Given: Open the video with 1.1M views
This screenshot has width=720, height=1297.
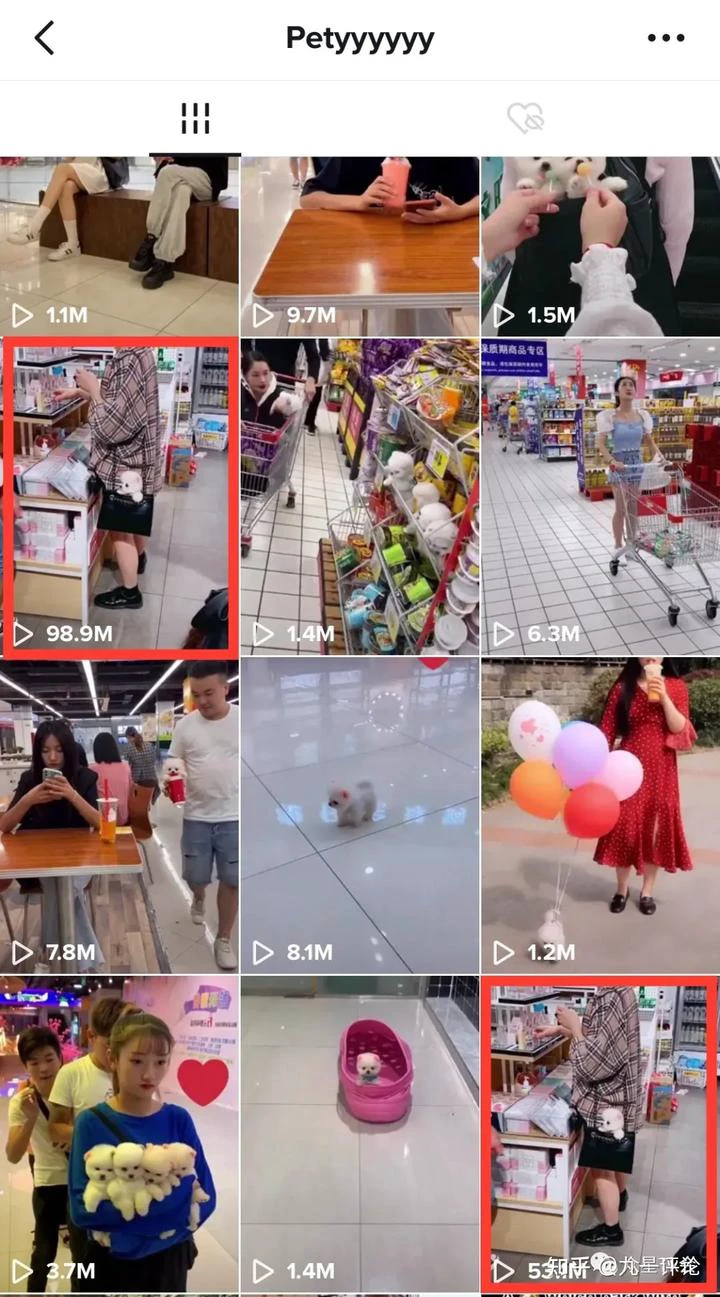Looking at the screenshot, I should pyautogui.click(x=119, y=245).
